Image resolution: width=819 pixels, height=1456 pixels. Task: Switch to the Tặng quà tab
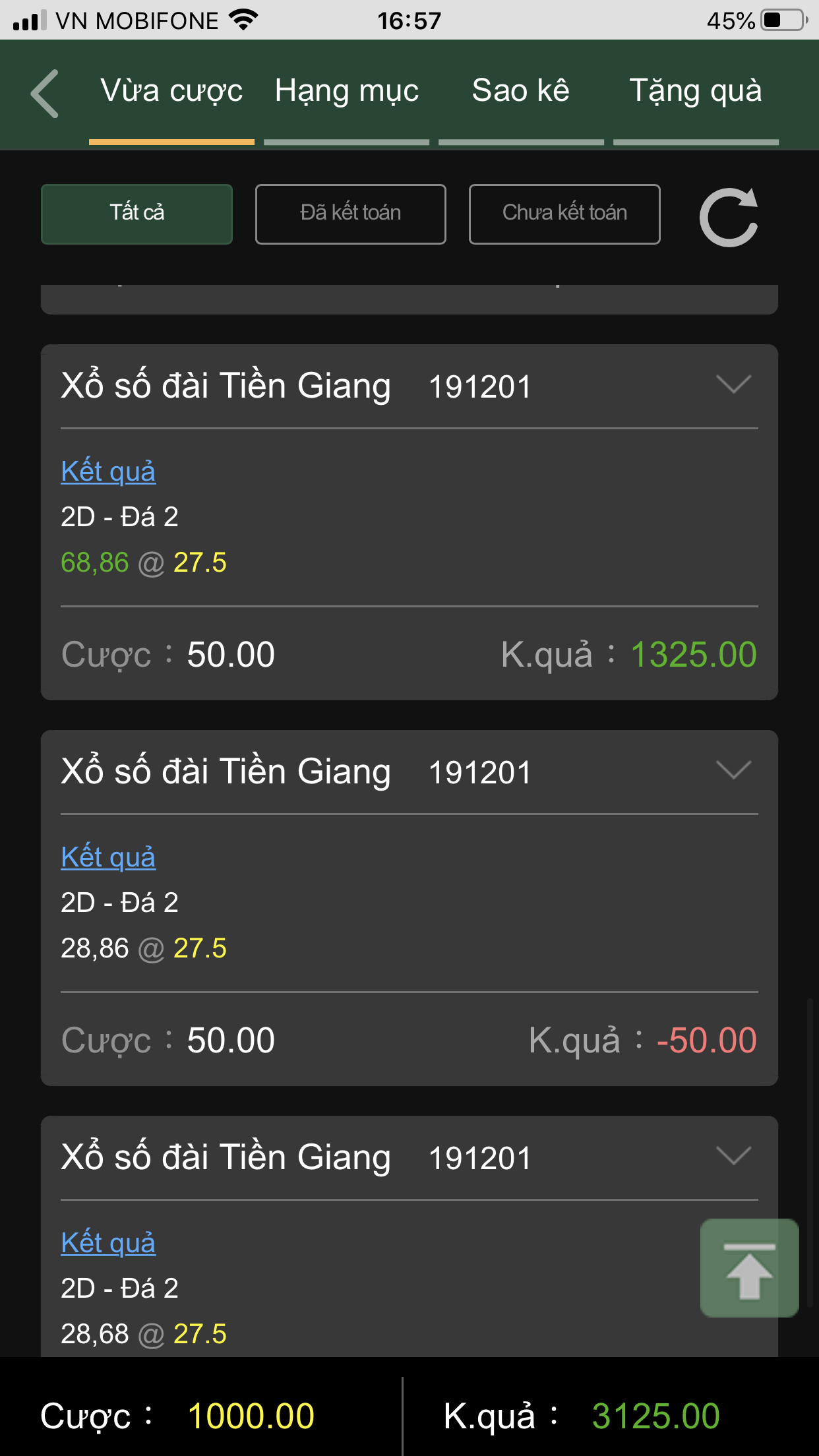coord(696,91)
